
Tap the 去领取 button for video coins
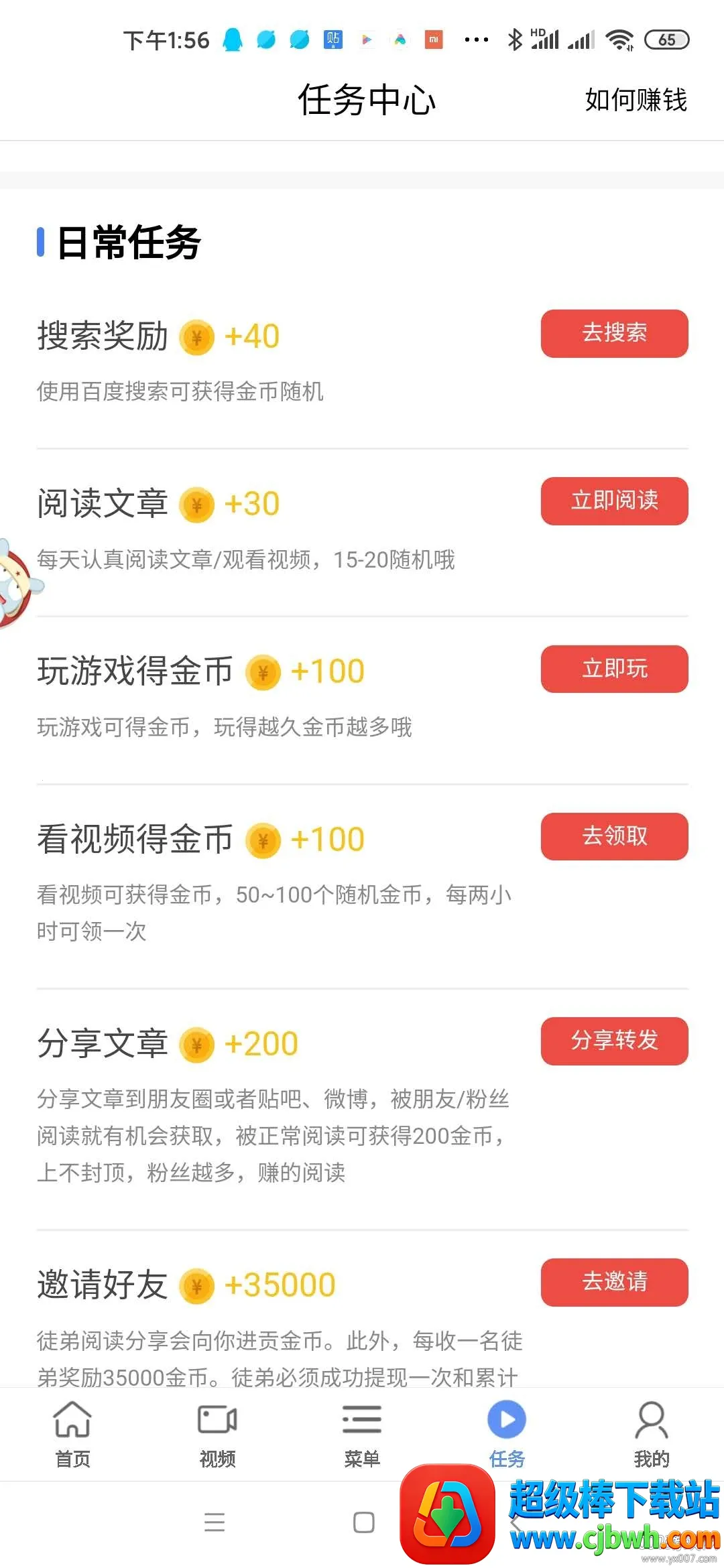coord(613,836)
